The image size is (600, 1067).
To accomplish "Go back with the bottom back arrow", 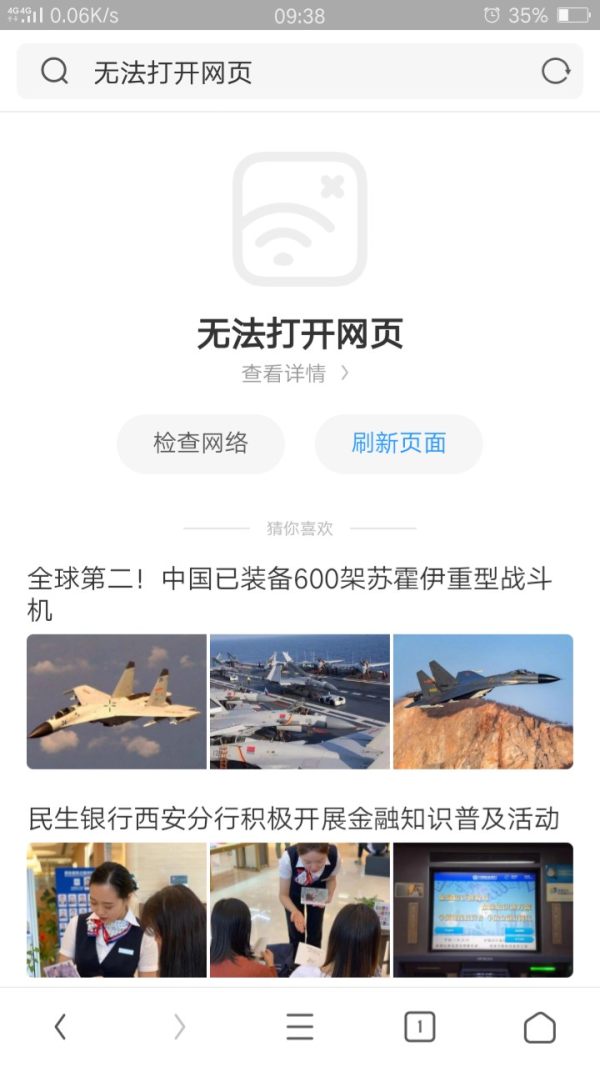I will tap(60, 1026).
